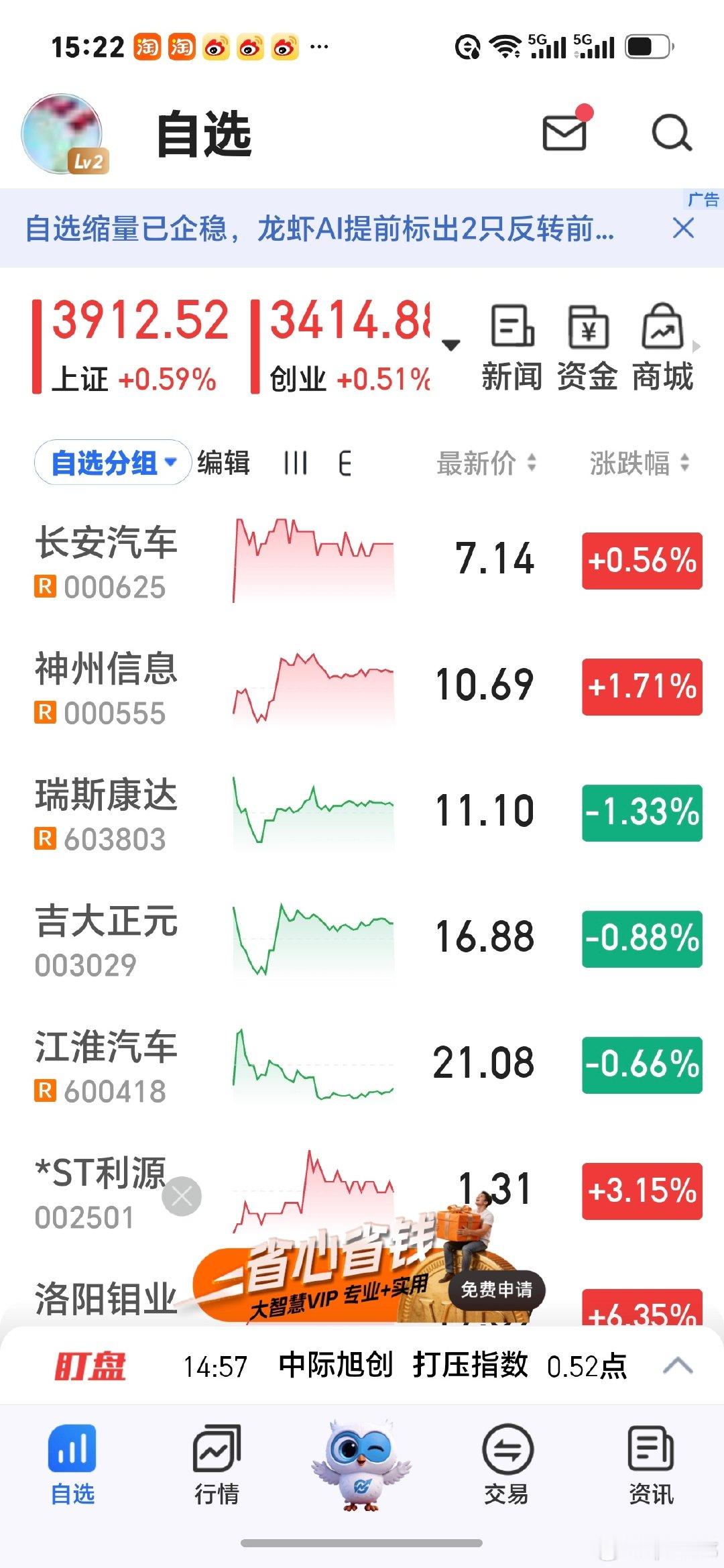Tap 免费申请 on the VIP promo

497,1289
